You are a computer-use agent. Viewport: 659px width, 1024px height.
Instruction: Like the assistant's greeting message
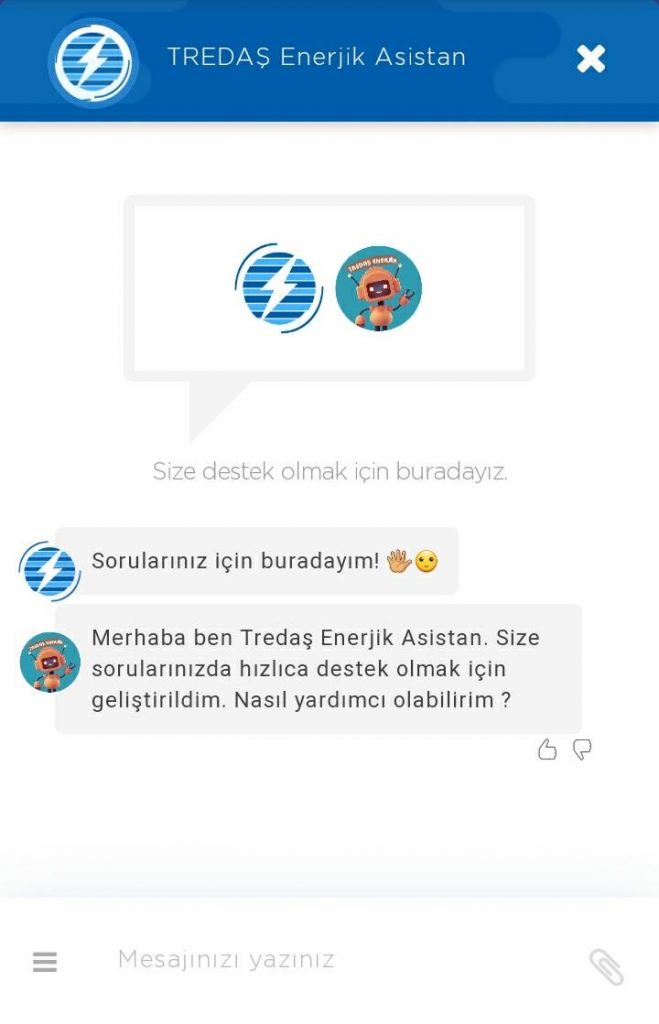pyautogui.click(x=547, y=749)
